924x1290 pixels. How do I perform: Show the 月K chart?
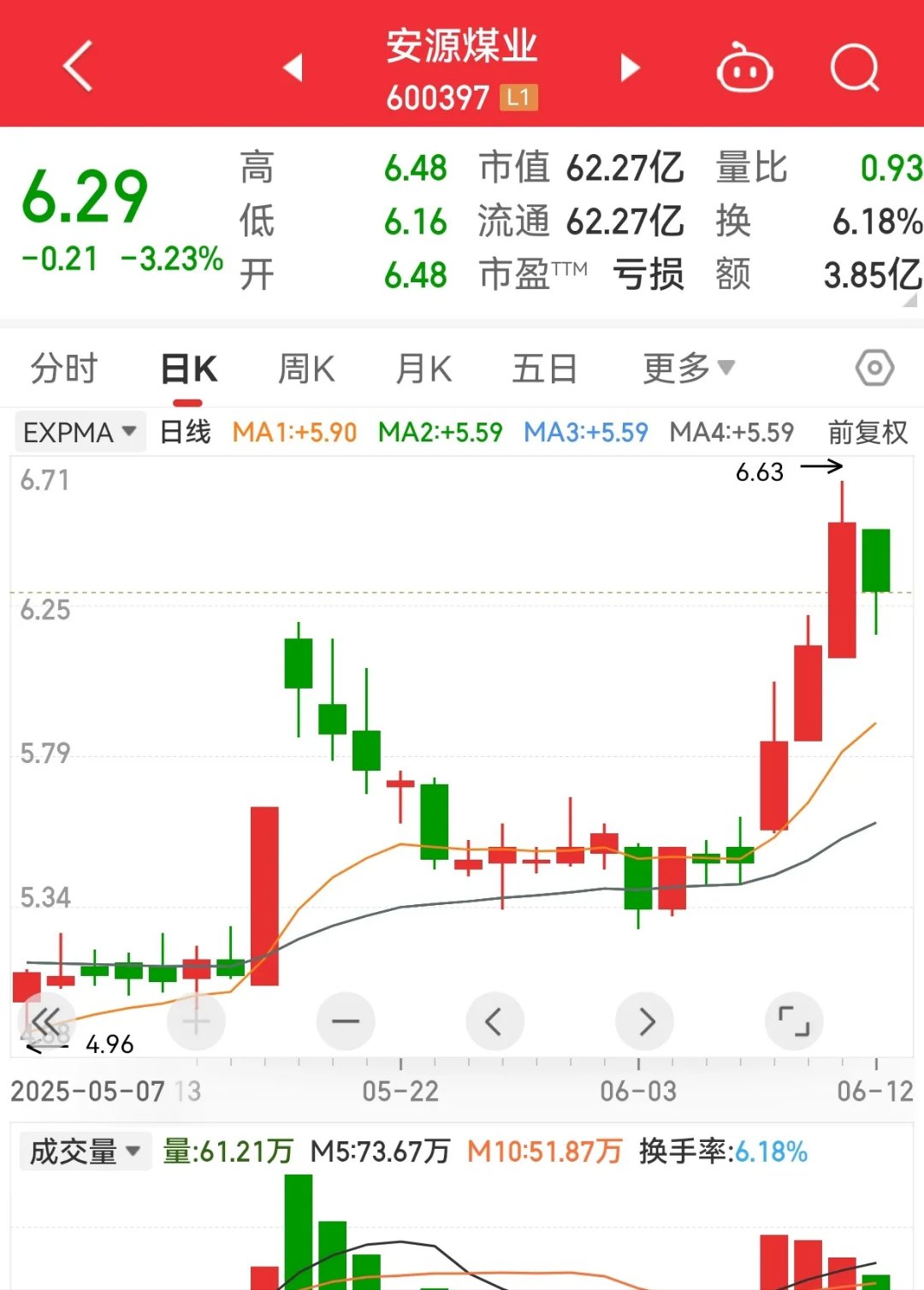click(423, 370)
